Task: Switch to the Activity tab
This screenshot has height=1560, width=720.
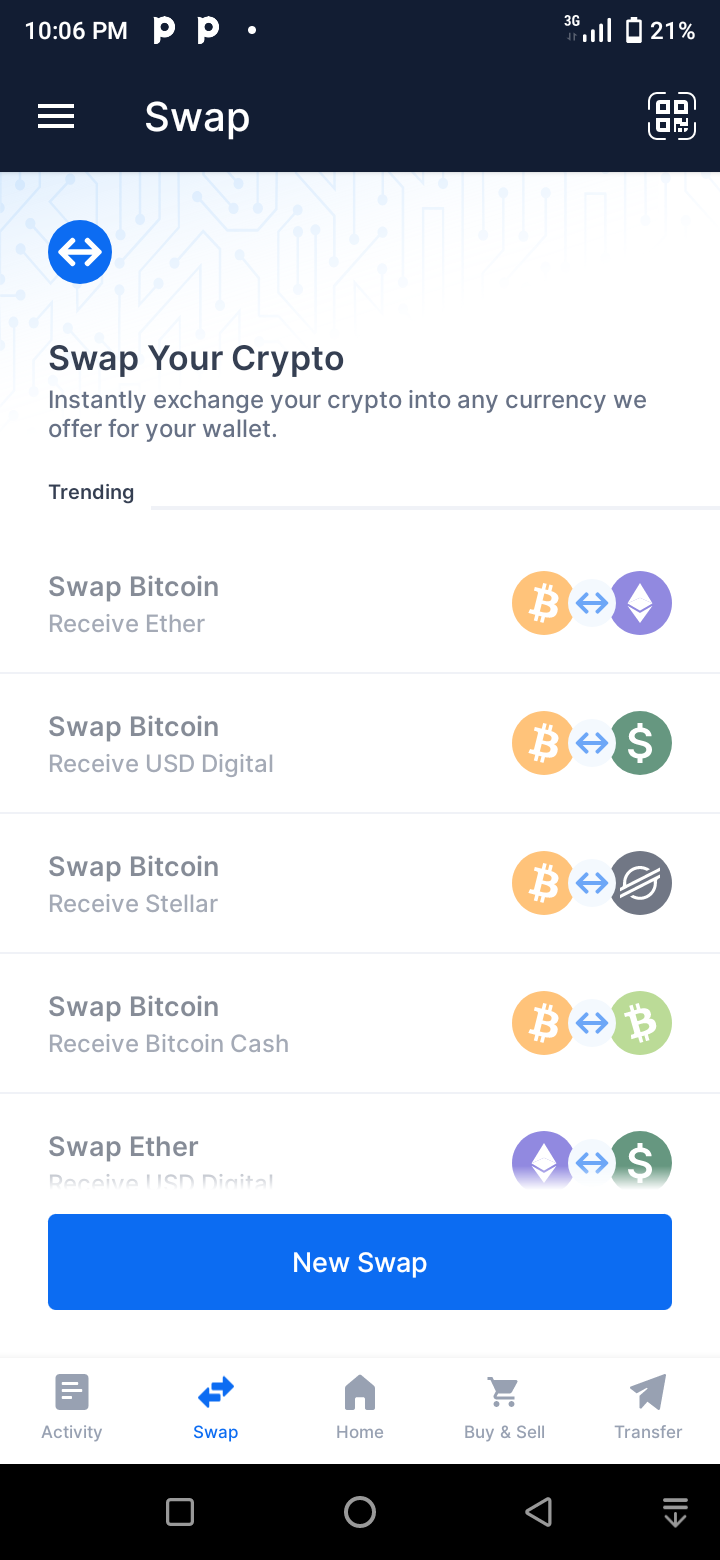Action: click(72, 1408)
